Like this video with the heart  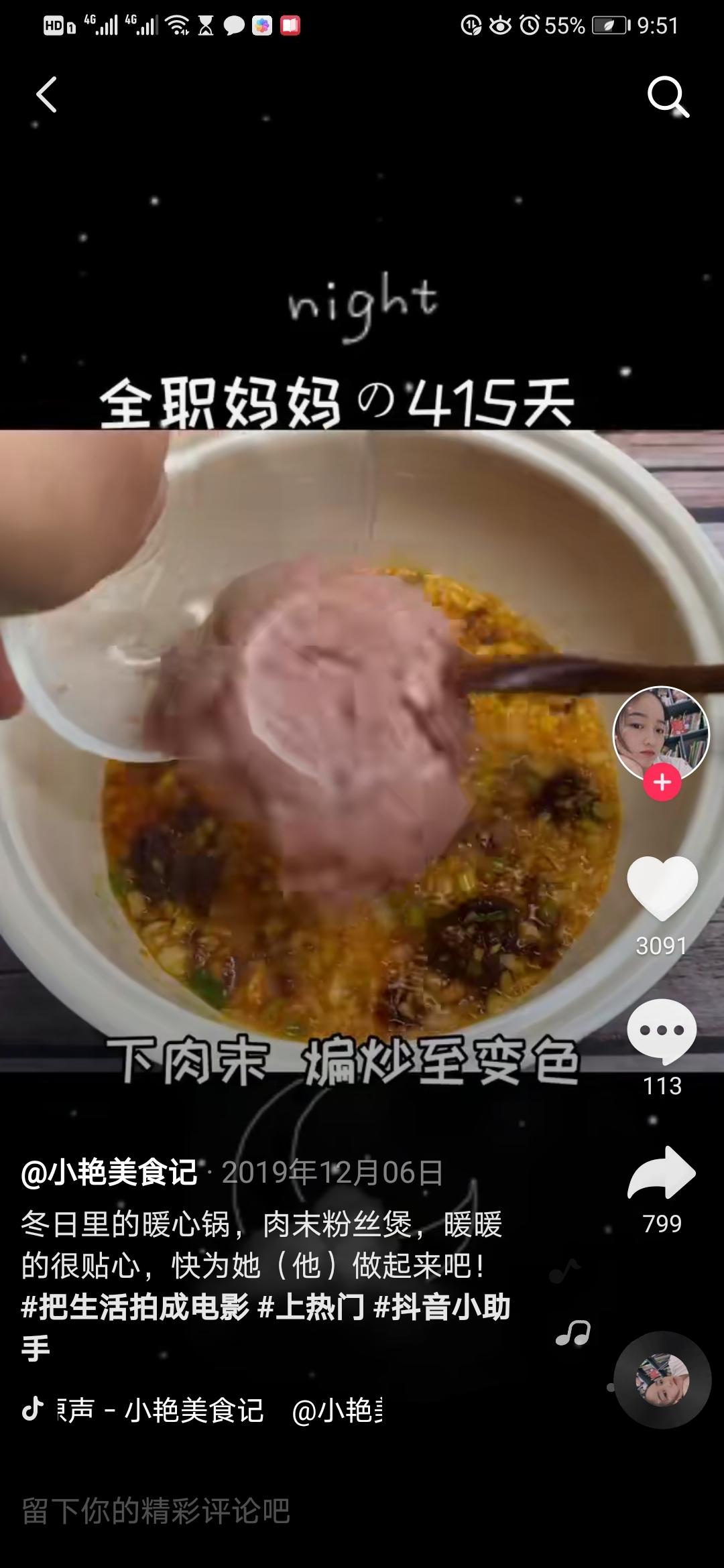coord(662,888)
